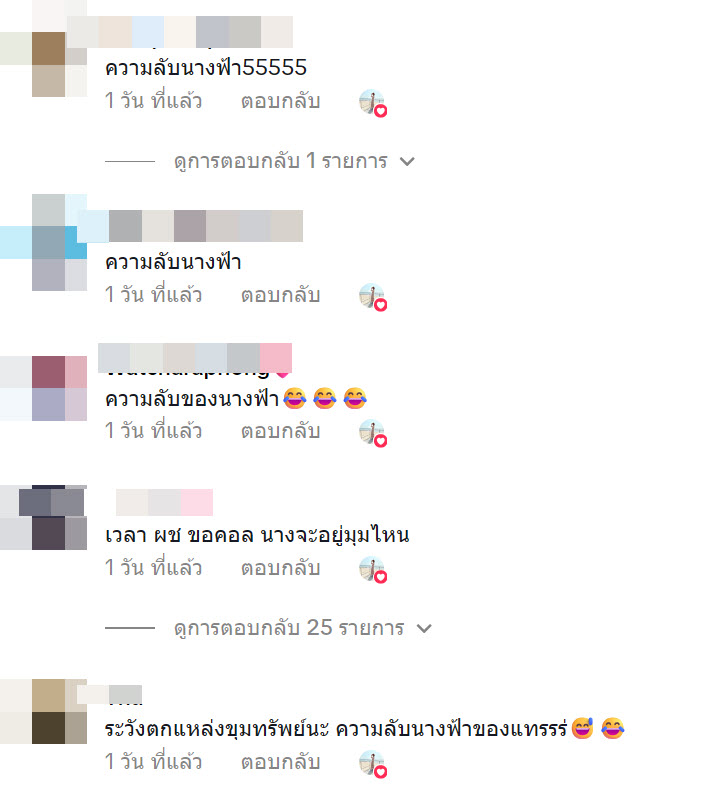Image resolution: width=702 pixels, height=794 pixels.
Task: Reply to comment เวลา ผช ขอคอล
Action: point(280,568)
